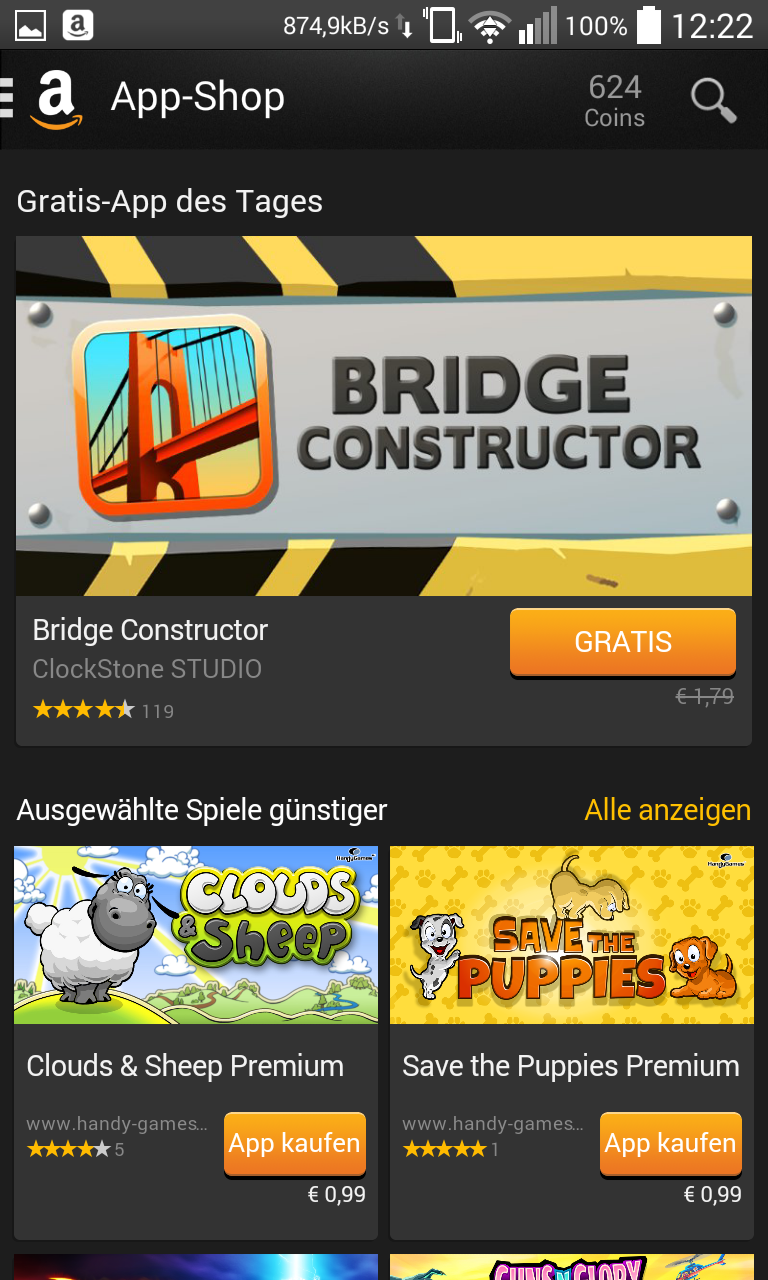768x1280 pixels.
Task: Get Bridge Constructor with GRATIS button
Action: click(x=622, y=642)
